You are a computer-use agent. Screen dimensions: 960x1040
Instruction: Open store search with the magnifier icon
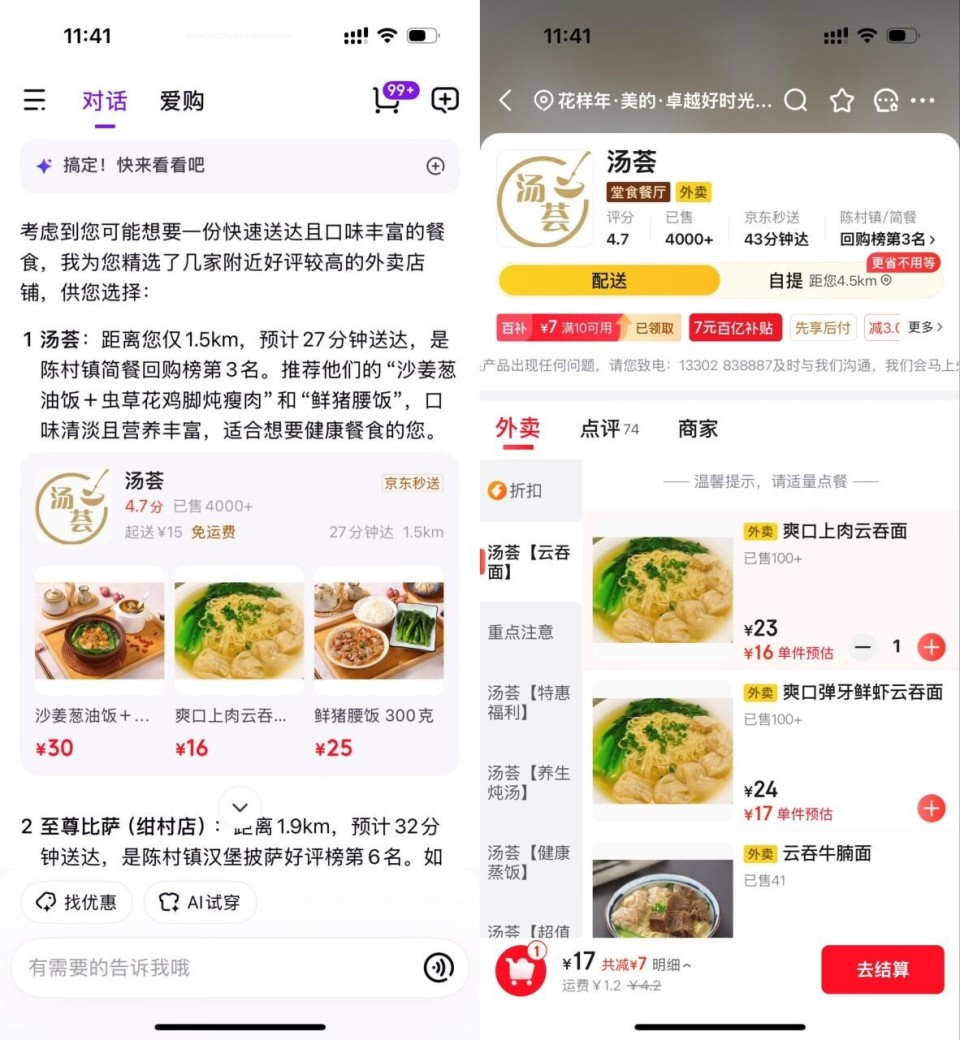pyautogui.click(x=795, y=101)
